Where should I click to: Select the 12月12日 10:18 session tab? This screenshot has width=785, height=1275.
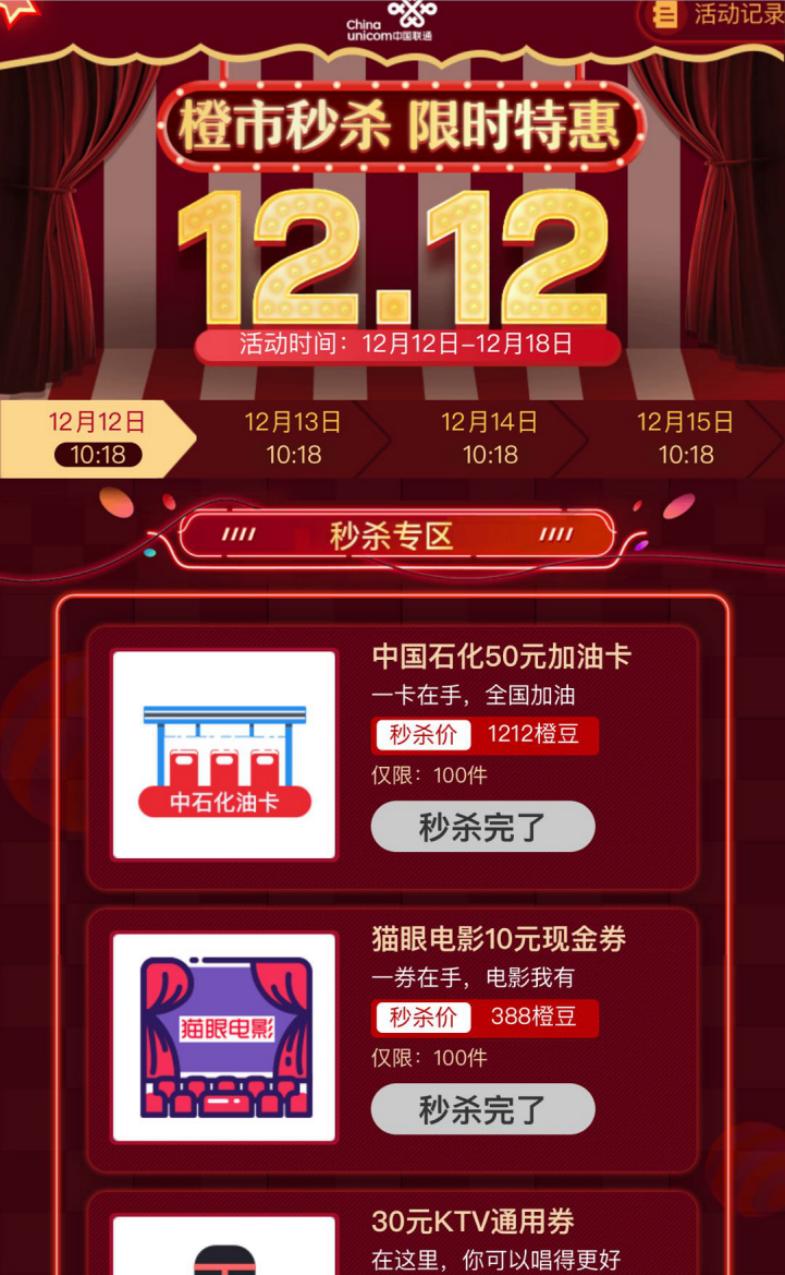point(97,438)
